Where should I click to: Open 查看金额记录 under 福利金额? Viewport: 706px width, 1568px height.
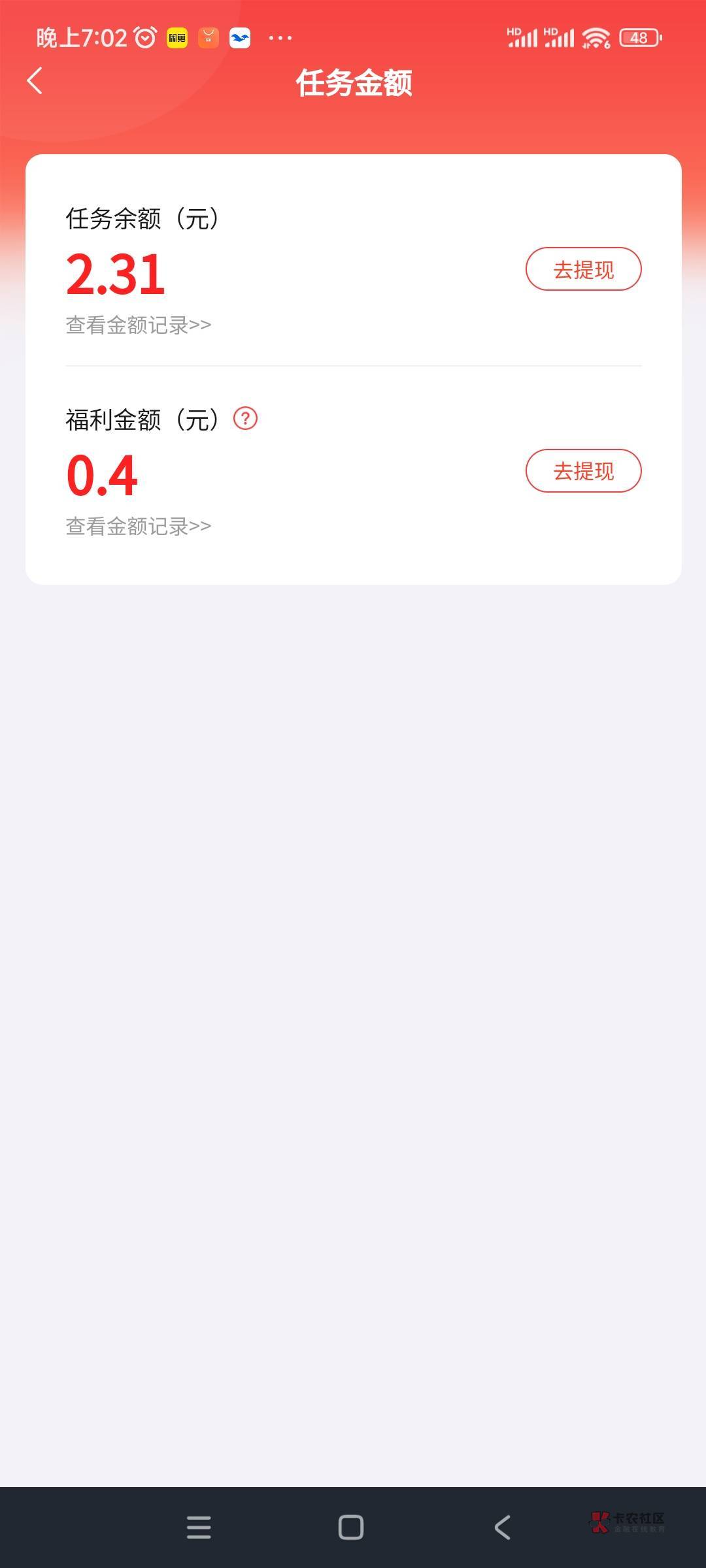coord(139,526)
